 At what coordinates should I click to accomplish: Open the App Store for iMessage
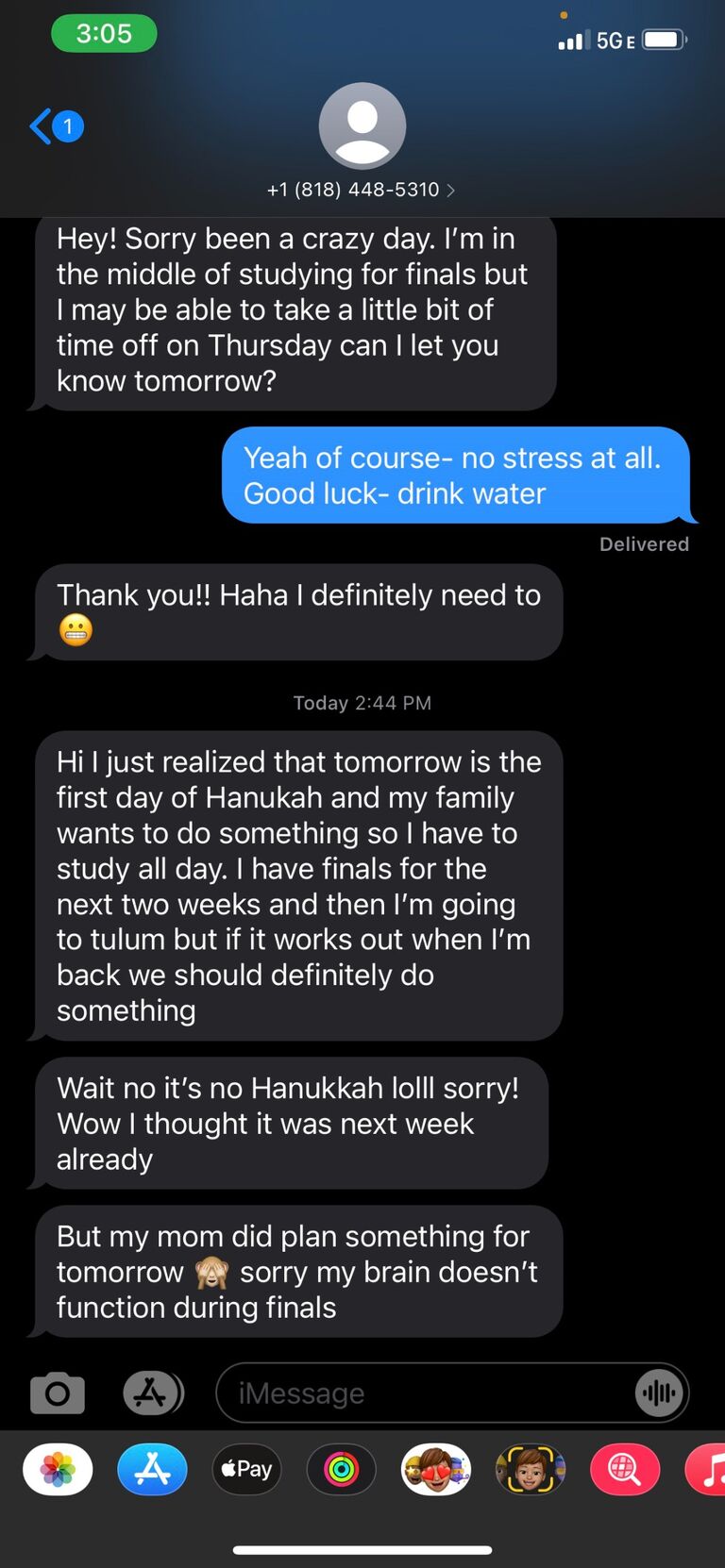pos(152,1469)
